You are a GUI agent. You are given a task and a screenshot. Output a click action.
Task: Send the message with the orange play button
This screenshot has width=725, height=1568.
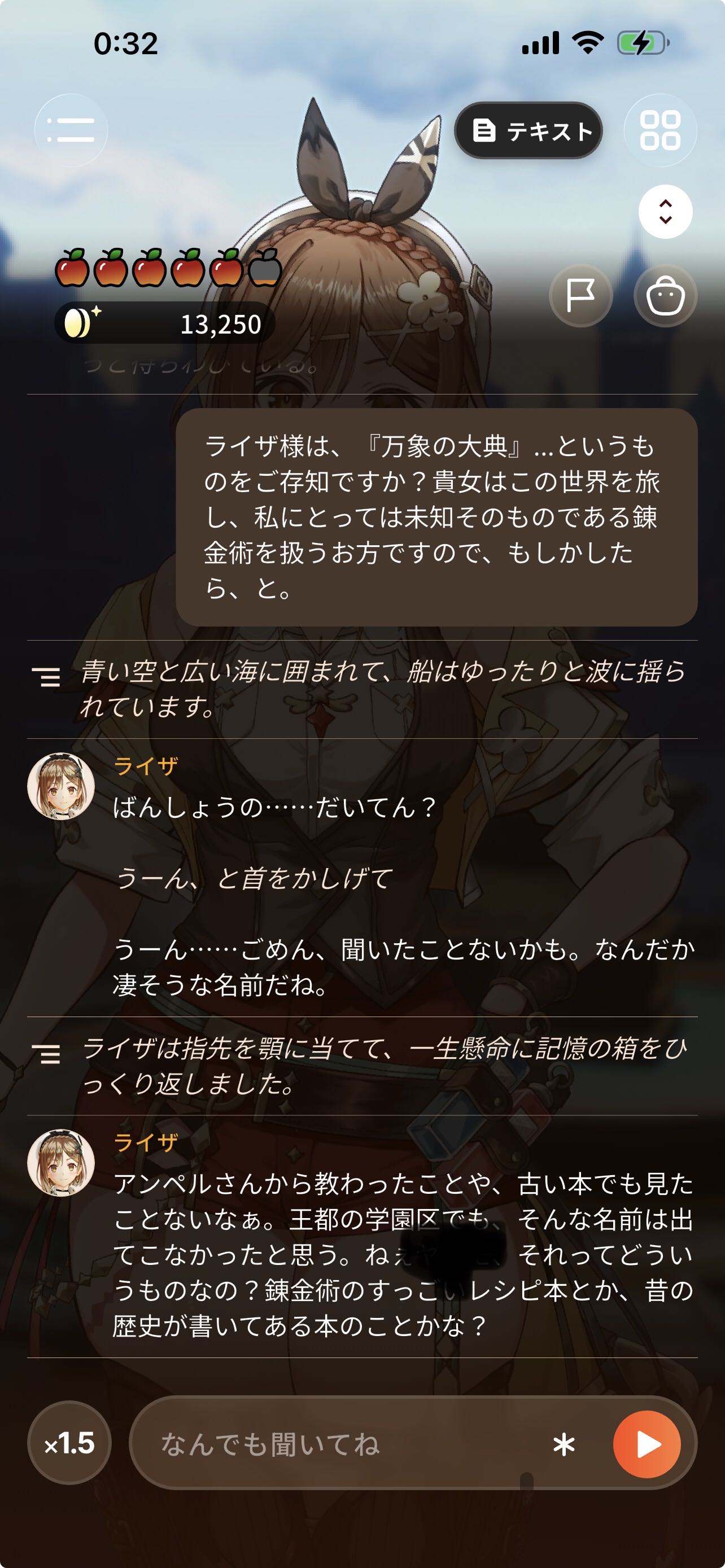[647, 1444]
